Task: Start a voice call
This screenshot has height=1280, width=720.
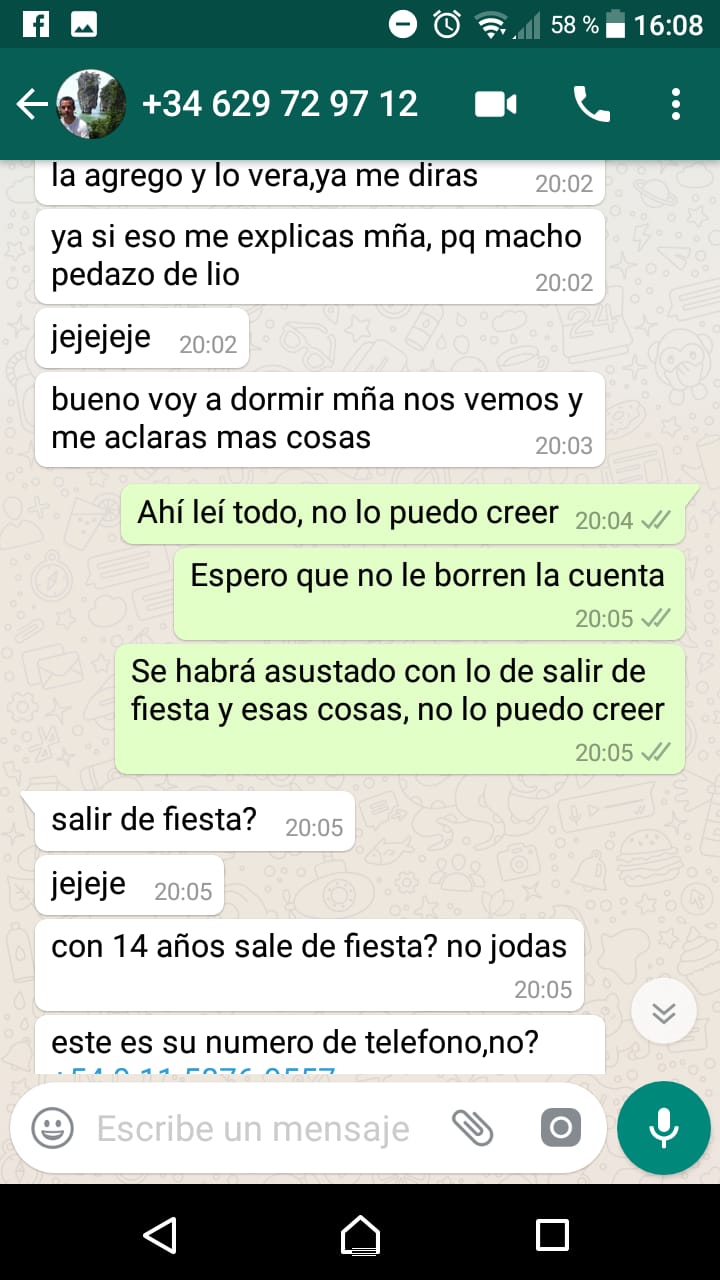Action: (591, 104)
